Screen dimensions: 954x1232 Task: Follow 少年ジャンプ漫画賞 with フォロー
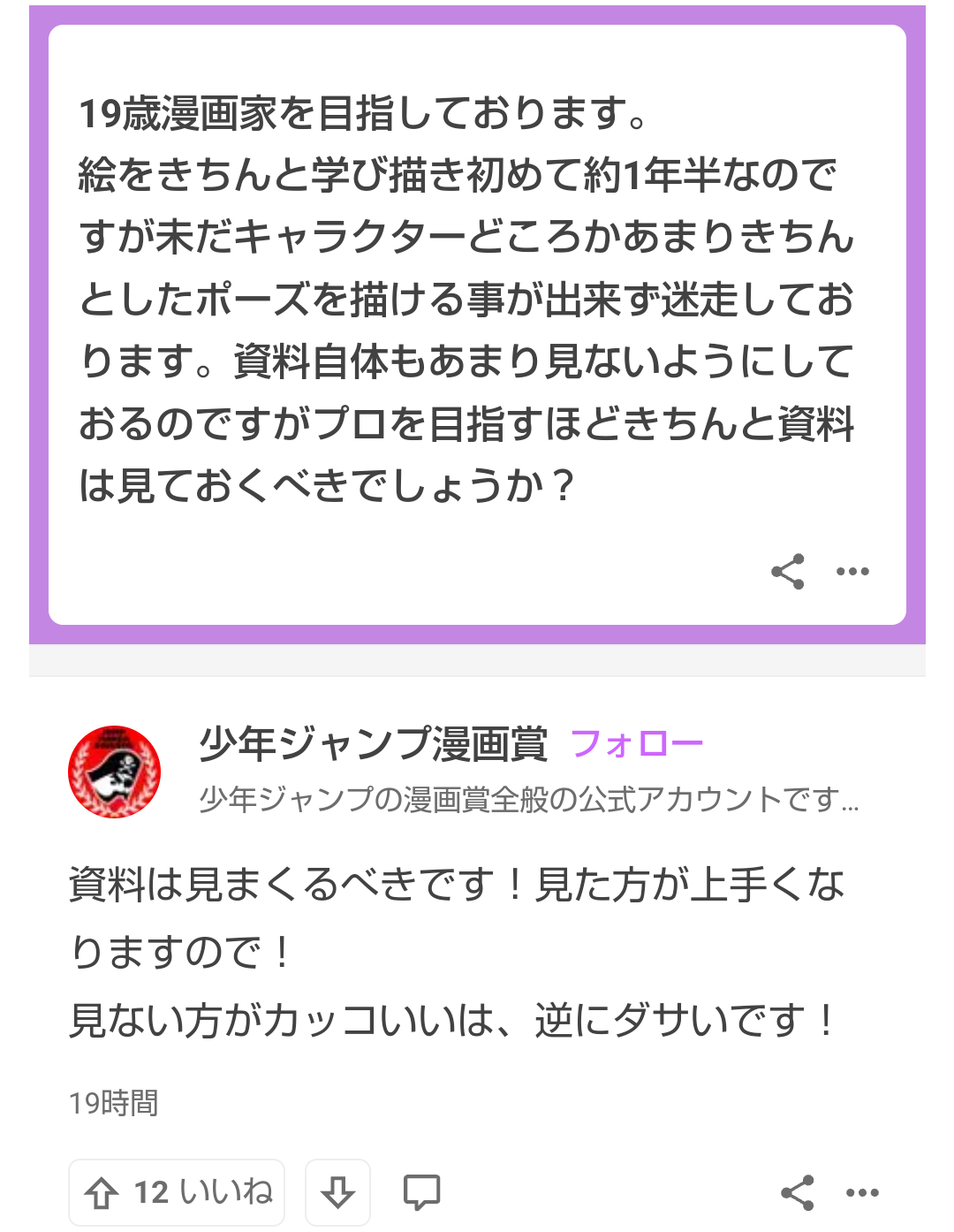[x=636, y=744]
